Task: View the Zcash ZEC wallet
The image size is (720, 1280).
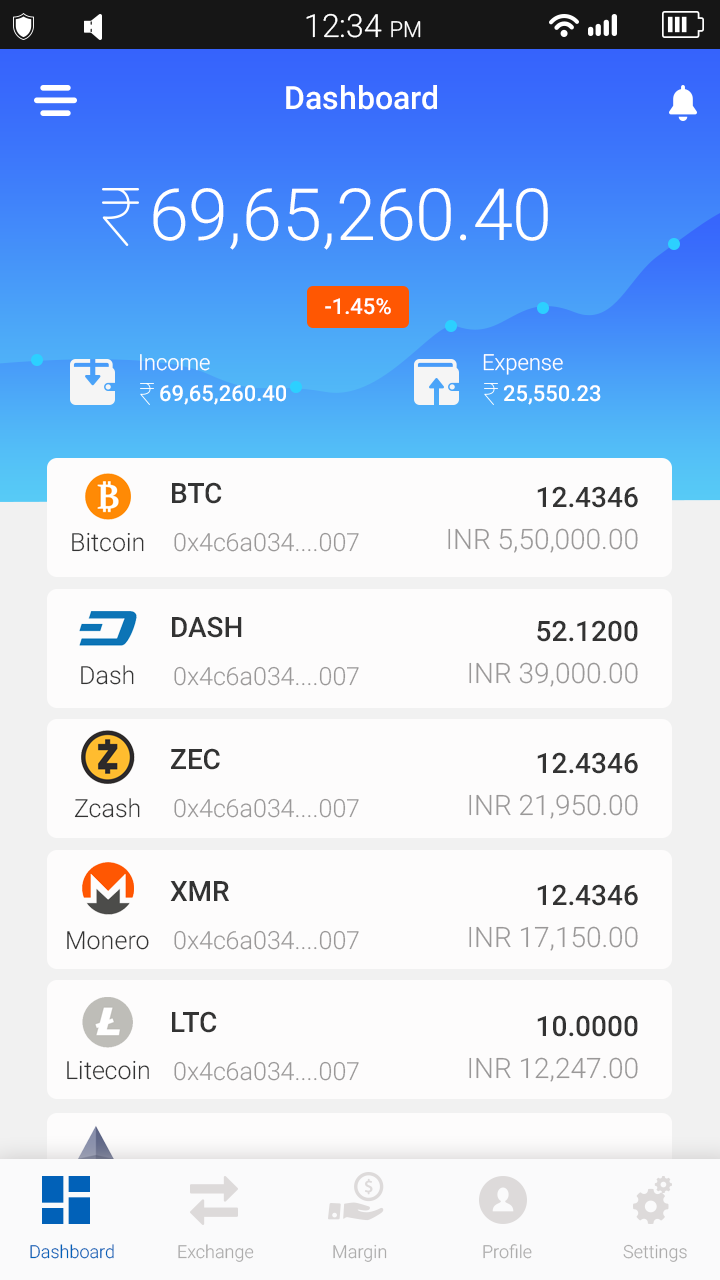Action: click(x=359, y=779)
